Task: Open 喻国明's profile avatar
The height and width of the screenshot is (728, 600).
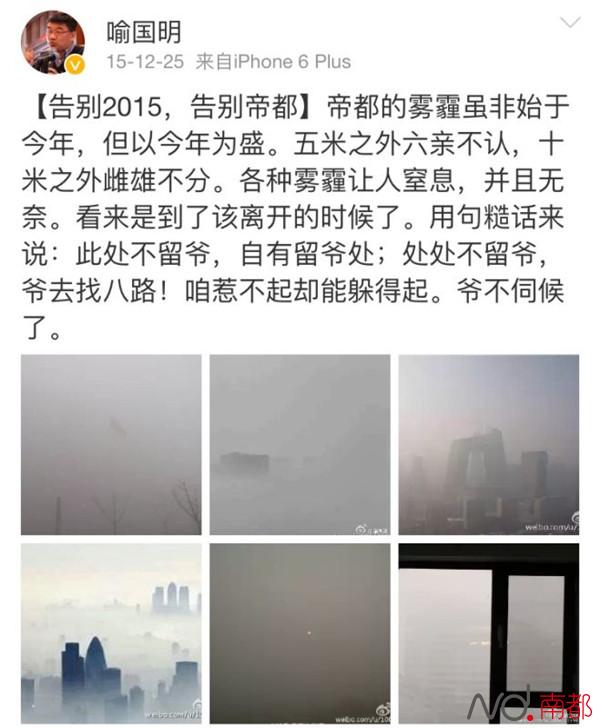Action: click(54, 43)
